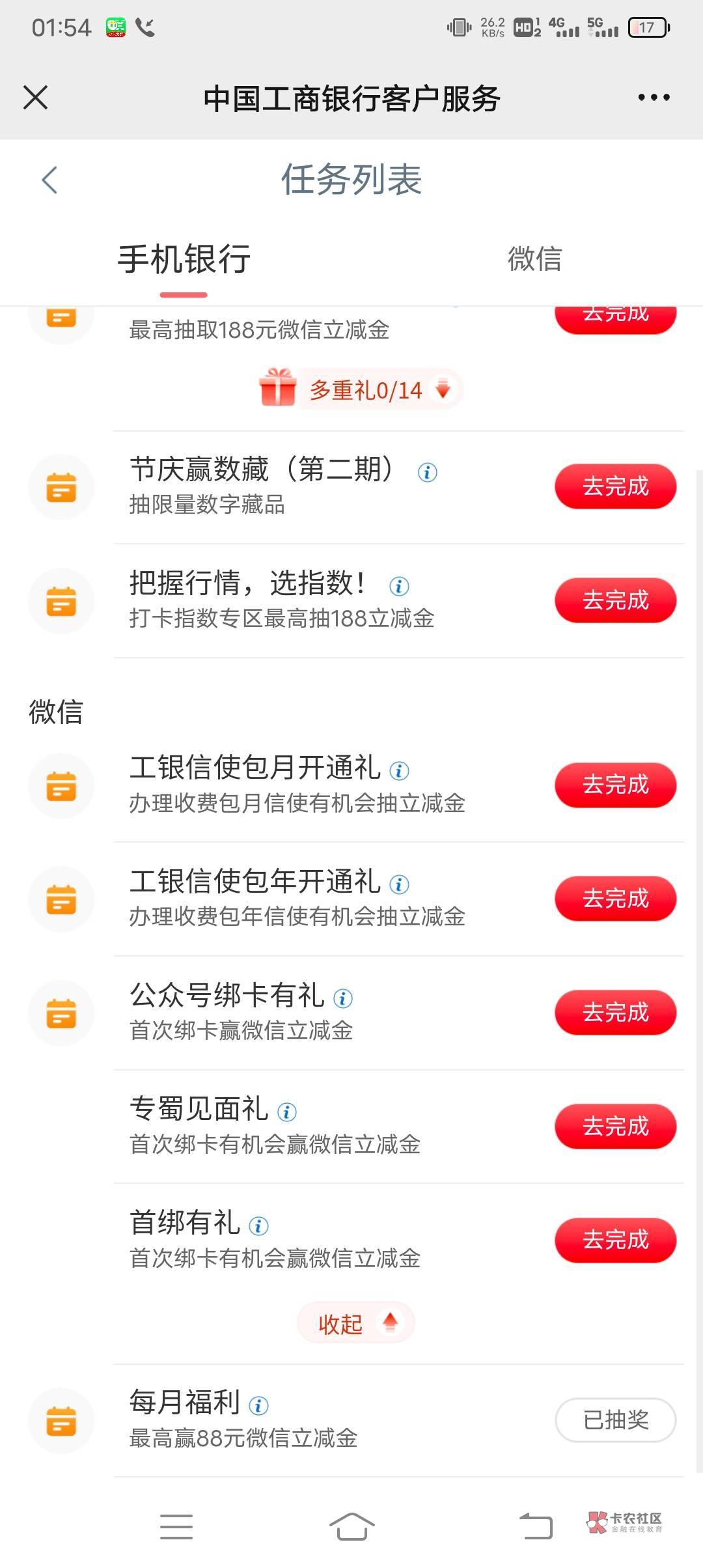The width and height of the screenshot is (703, 1568).
Task: Expand the 多重礼0/14 dropdown
Action: click(361, 389)
